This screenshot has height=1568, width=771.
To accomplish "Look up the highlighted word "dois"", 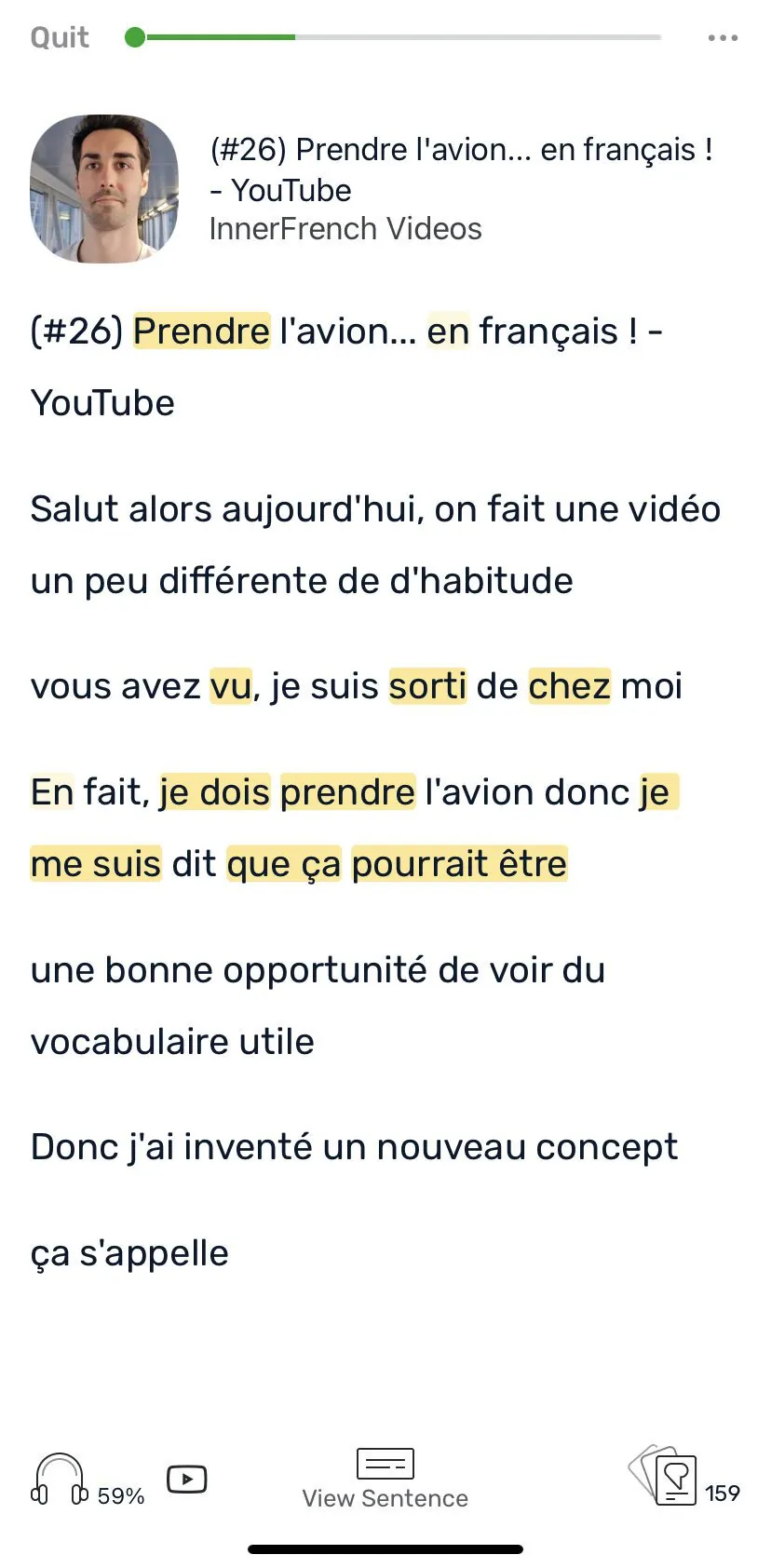I will [235, 792].
